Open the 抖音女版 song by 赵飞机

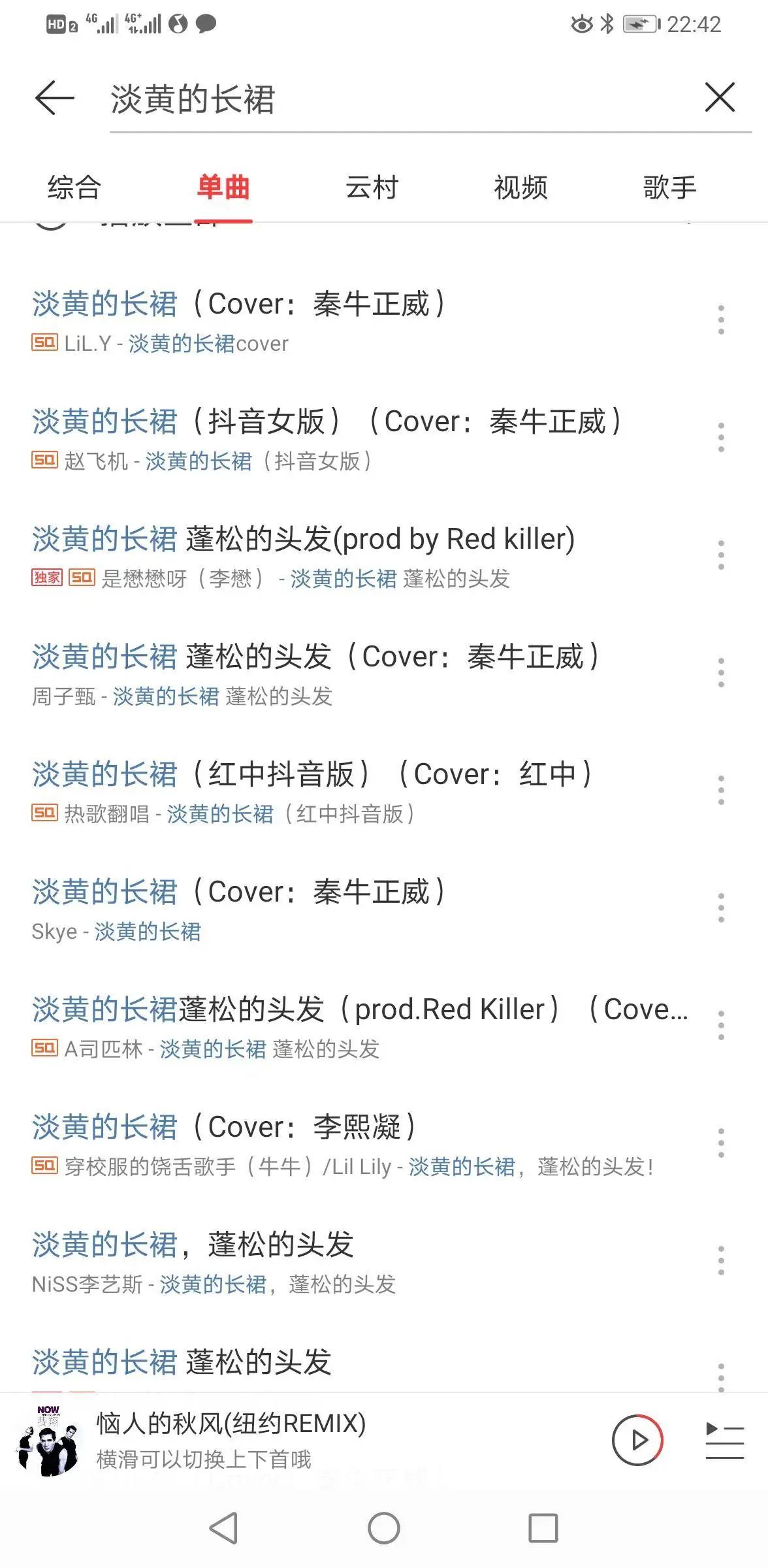tap(327, 438)
